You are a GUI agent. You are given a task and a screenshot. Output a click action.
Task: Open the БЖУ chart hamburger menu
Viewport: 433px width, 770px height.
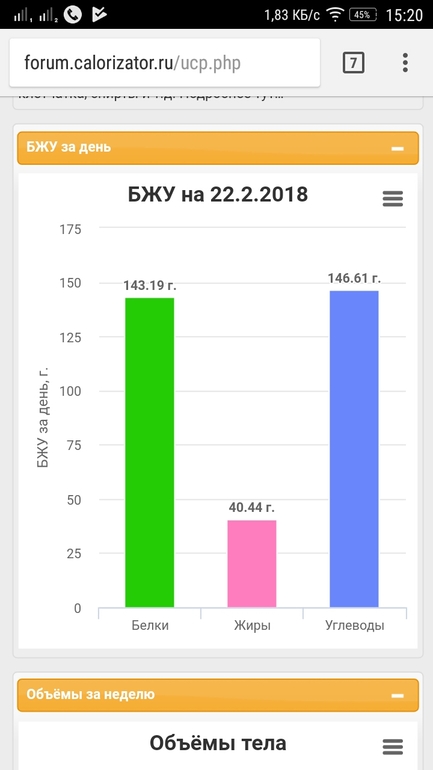[393, 199]
